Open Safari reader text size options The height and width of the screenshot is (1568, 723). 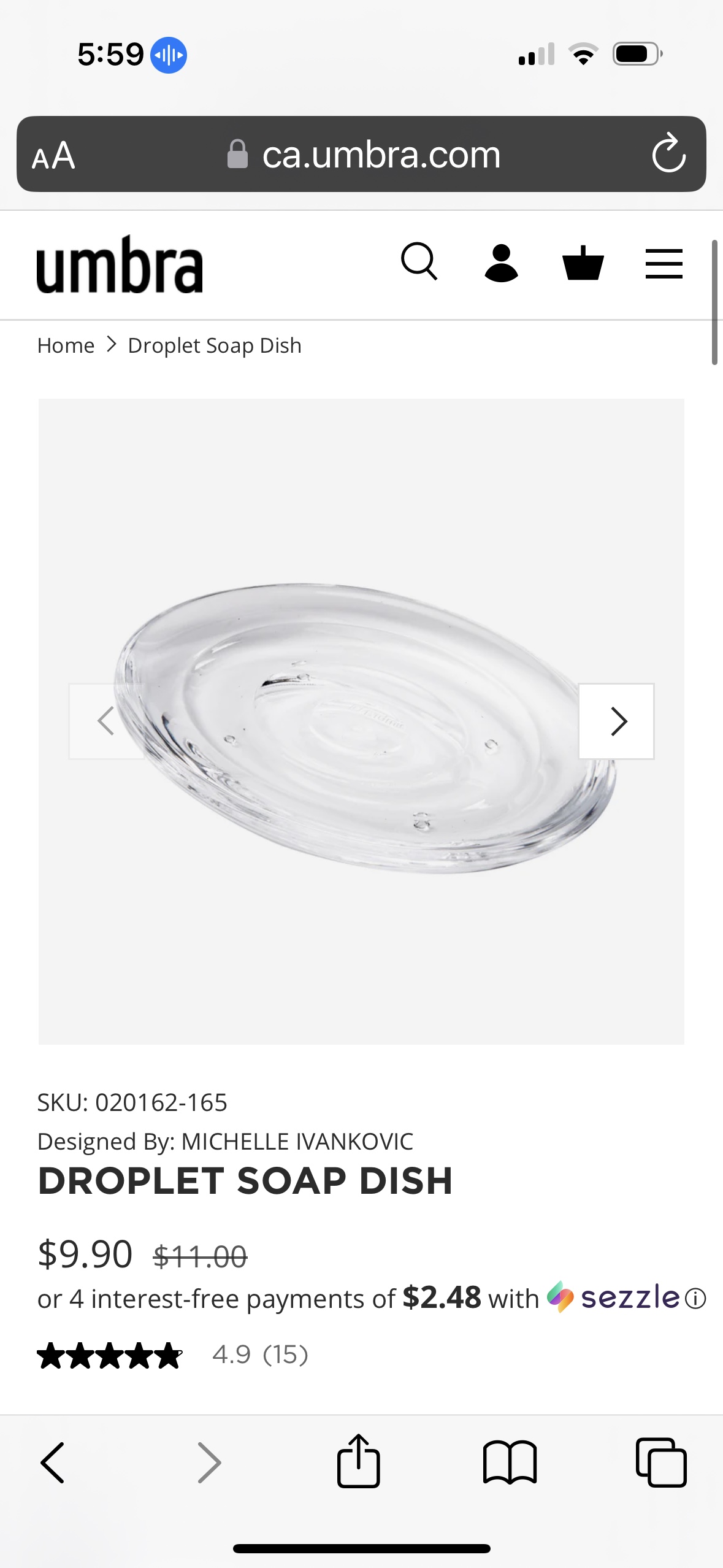tap(54, 155)
